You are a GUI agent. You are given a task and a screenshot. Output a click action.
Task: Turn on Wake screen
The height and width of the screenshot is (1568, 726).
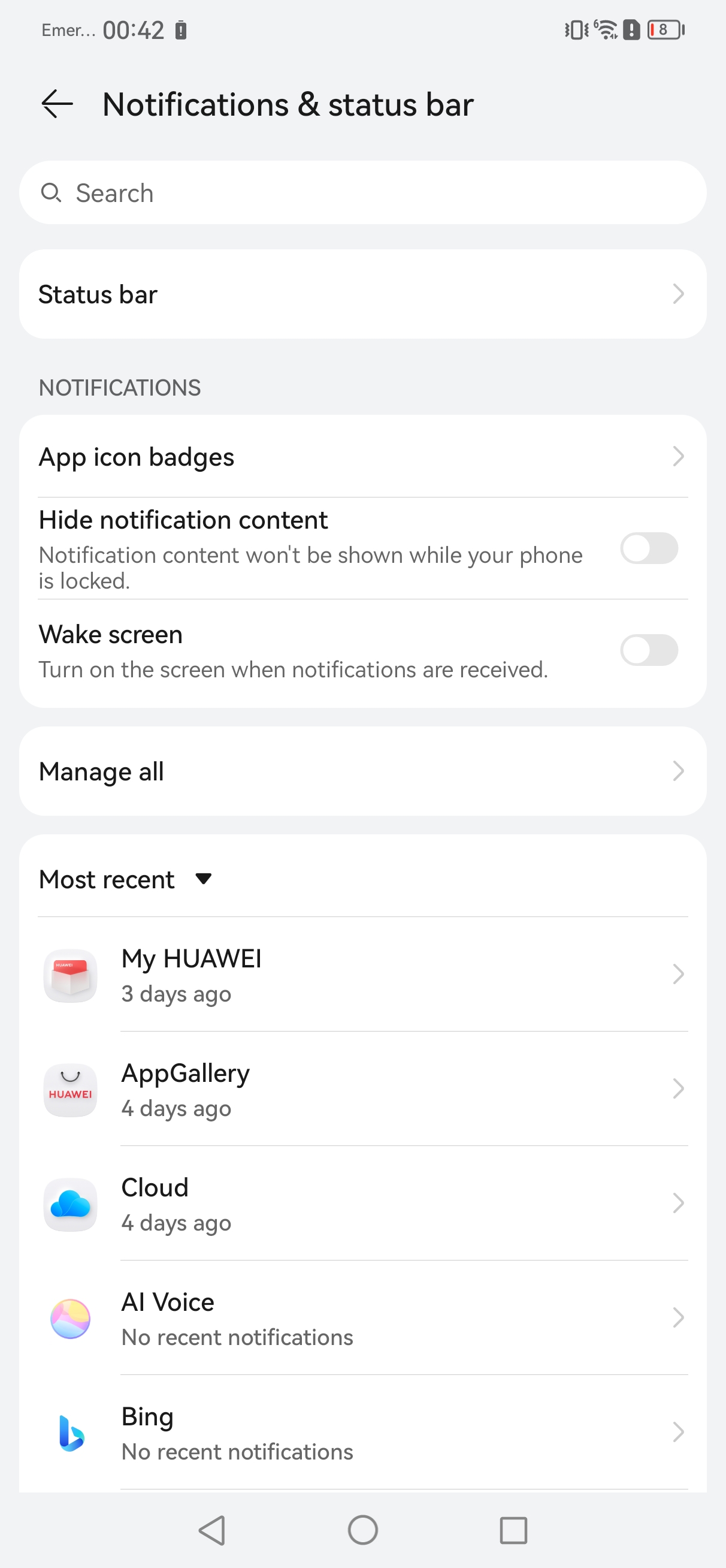(x=648, y=650)
